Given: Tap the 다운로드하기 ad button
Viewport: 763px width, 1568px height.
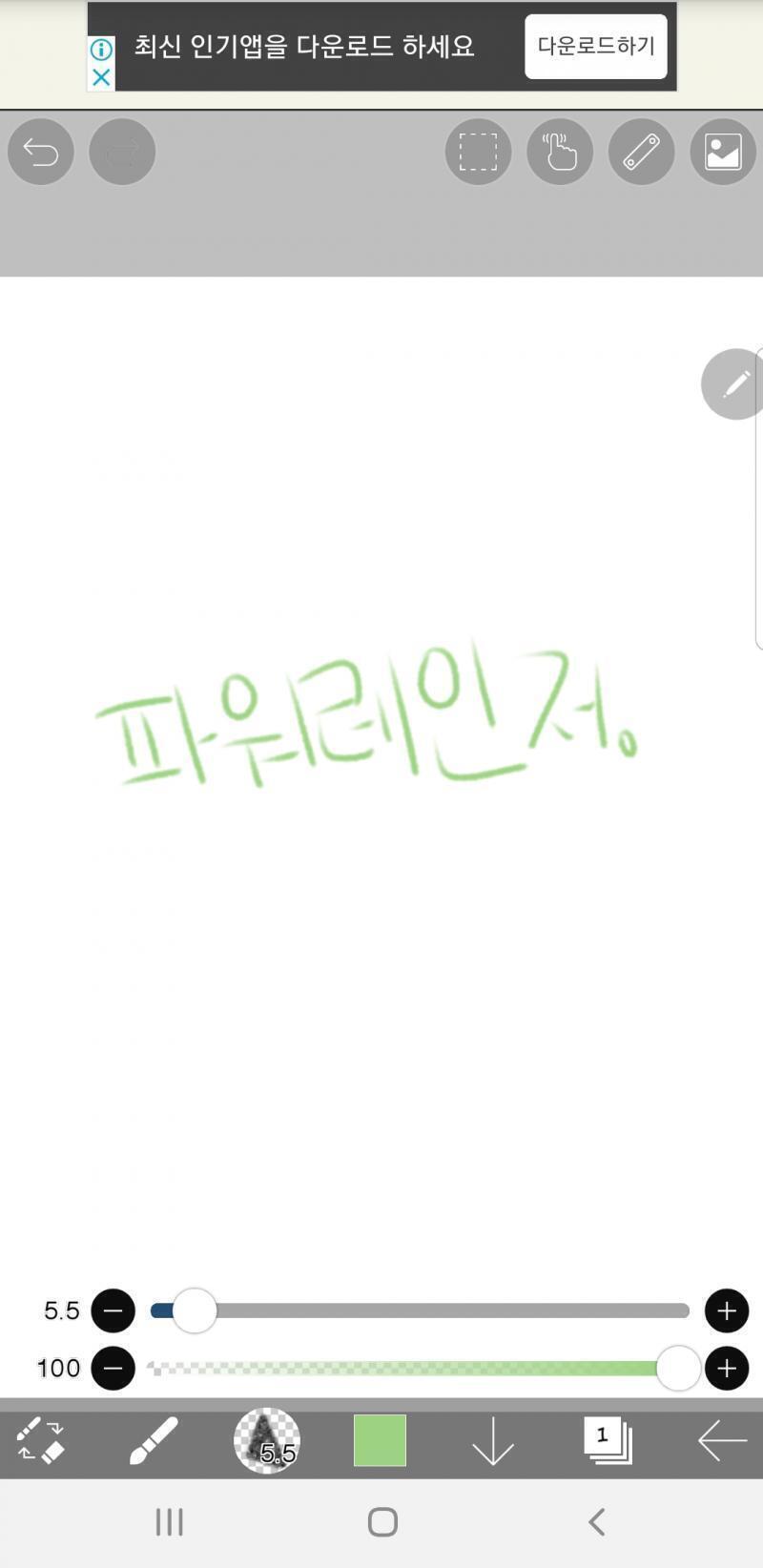Looking at the screenshot, I should coord(596,46).
